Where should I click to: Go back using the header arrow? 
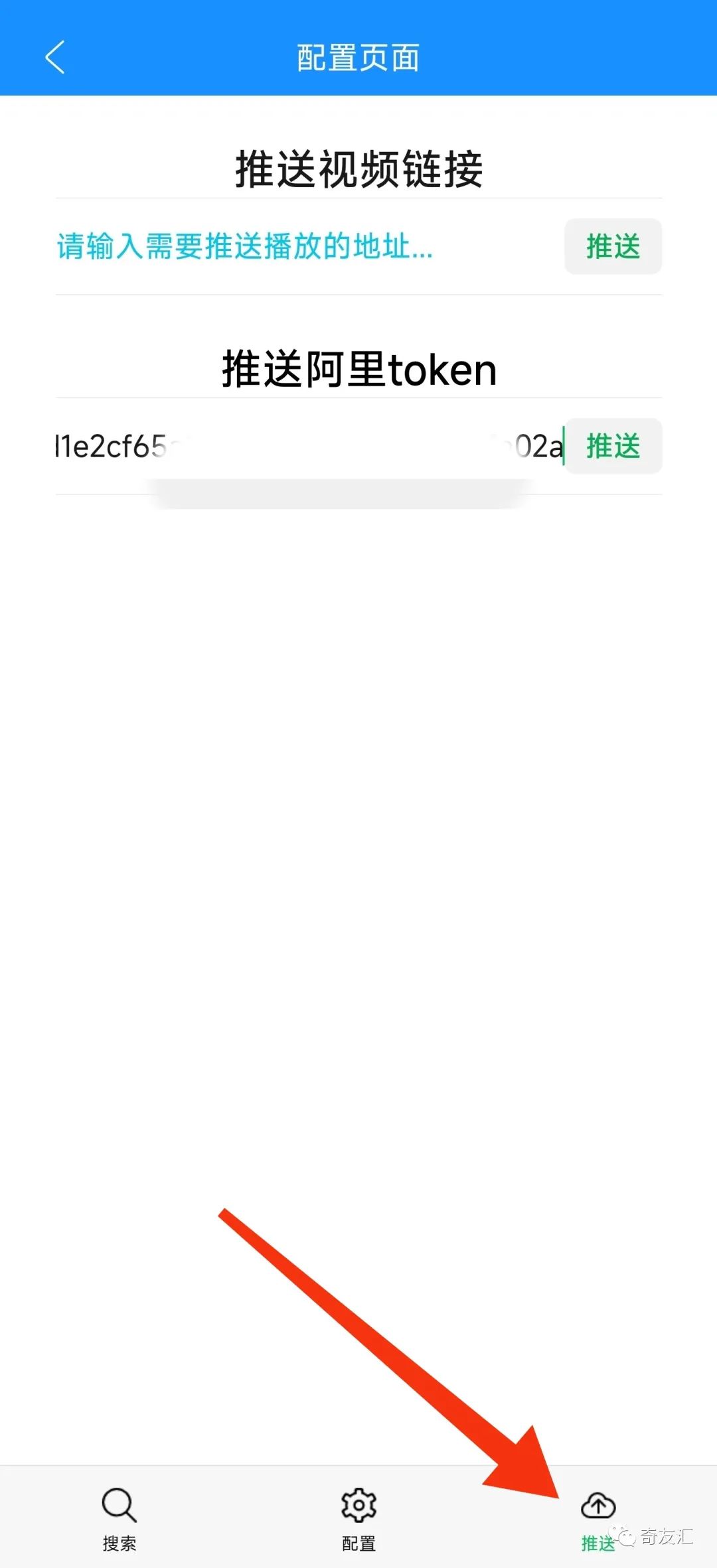55,57
